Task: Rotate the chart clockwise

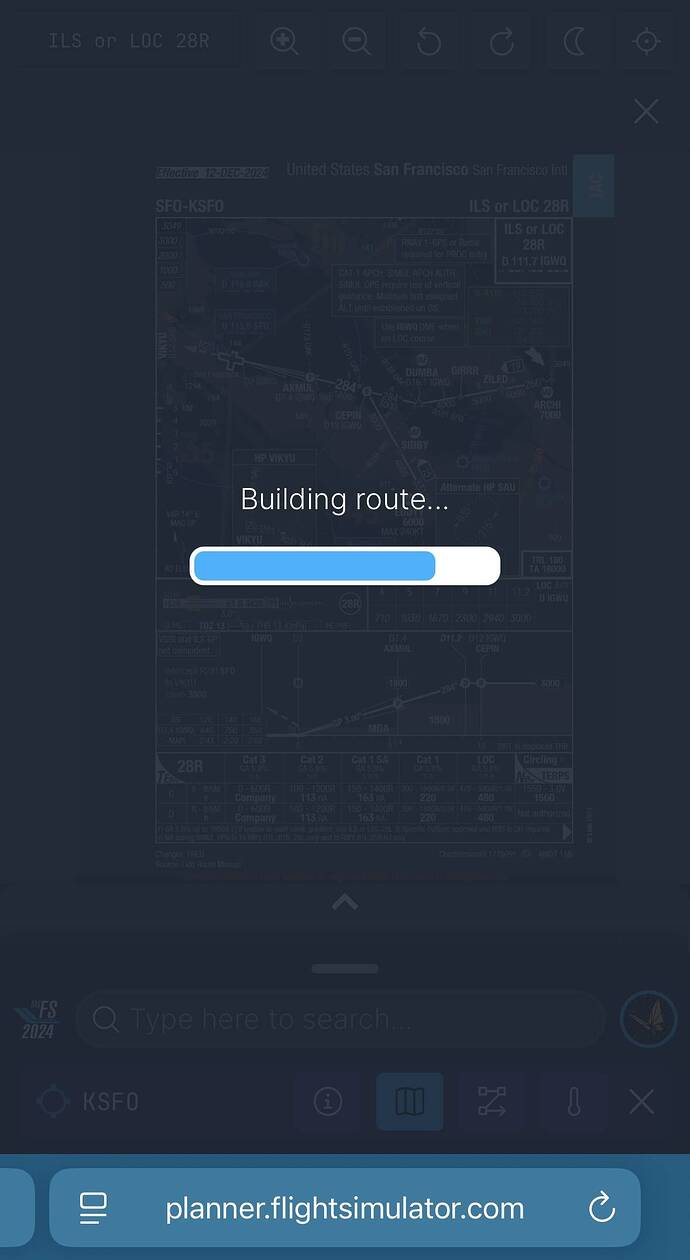Action: 501,41
